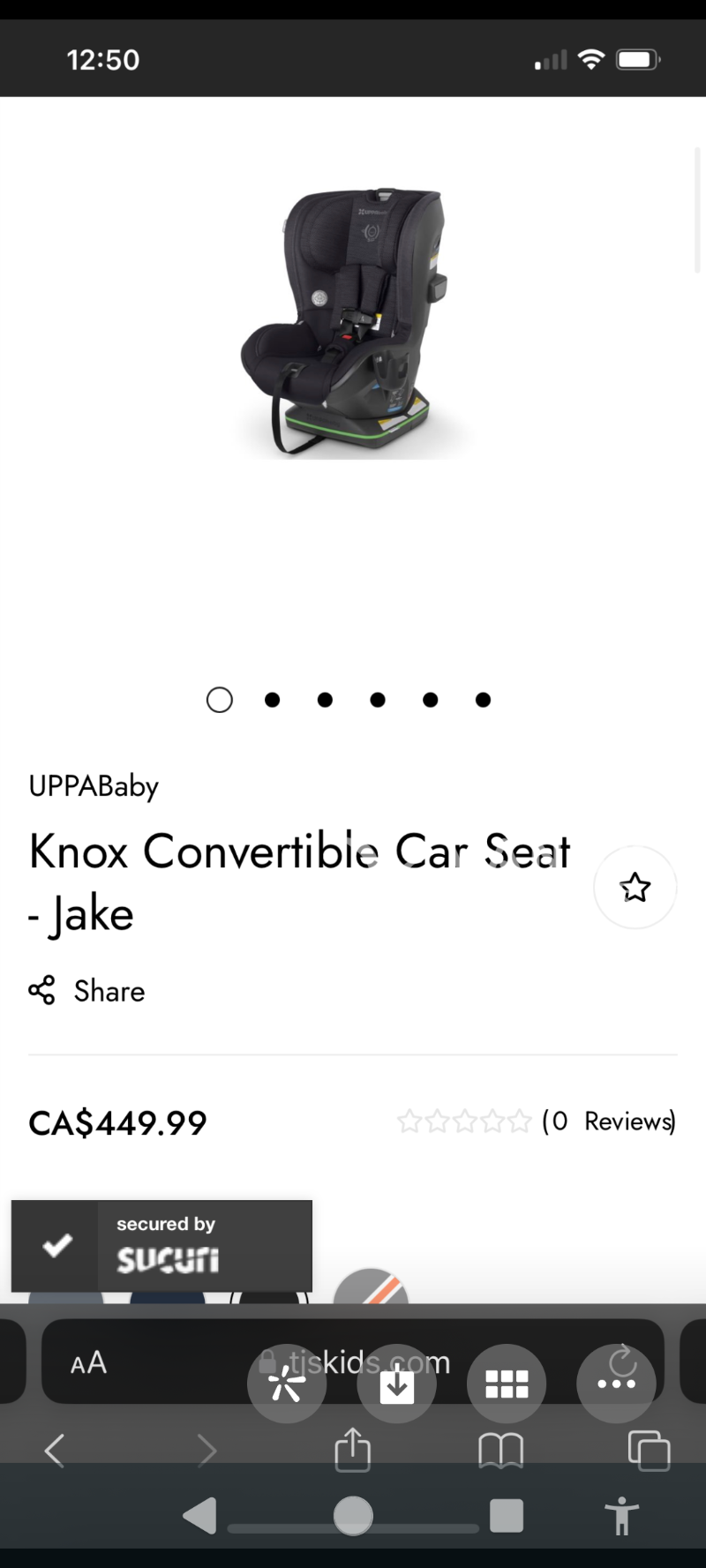
Task: Open the browser share sheet
Action: tap(352, 1450)
